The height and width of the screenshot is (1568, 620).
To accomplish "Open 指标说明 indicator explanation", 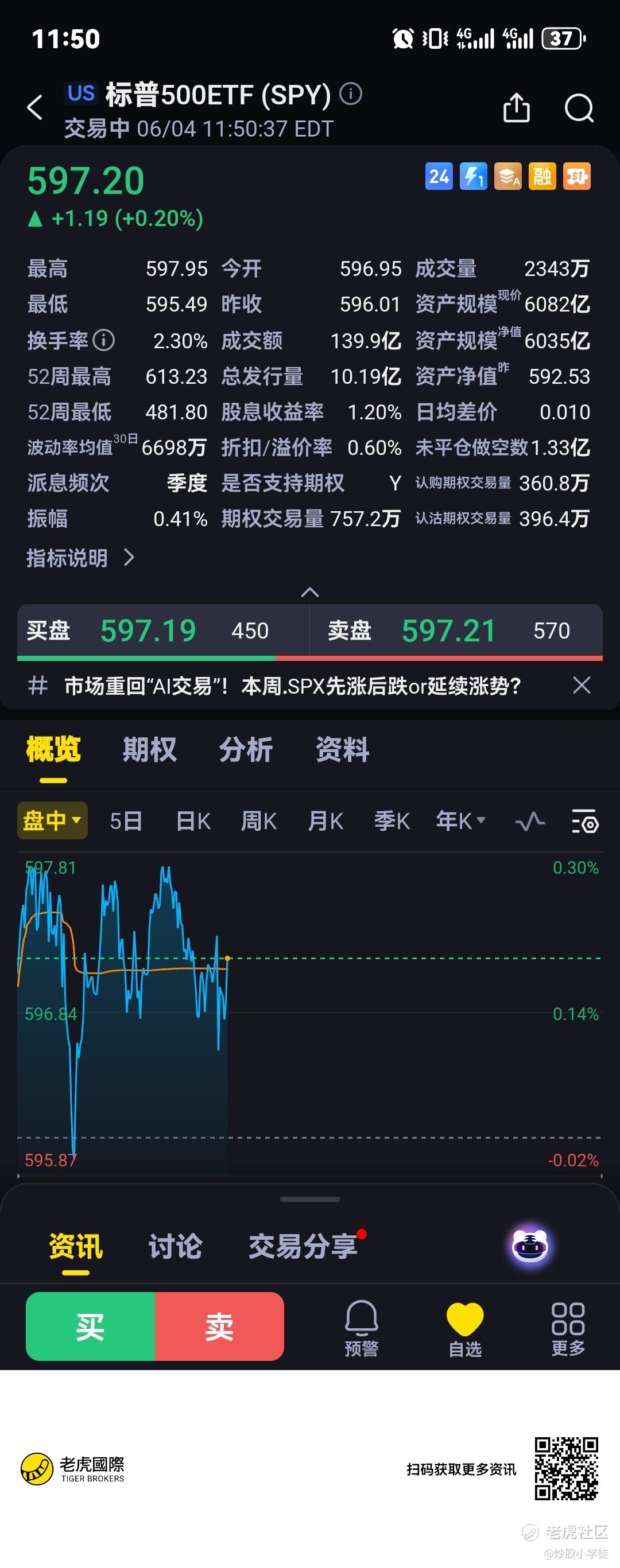I will pyautogui.click(x=80, y=557).
